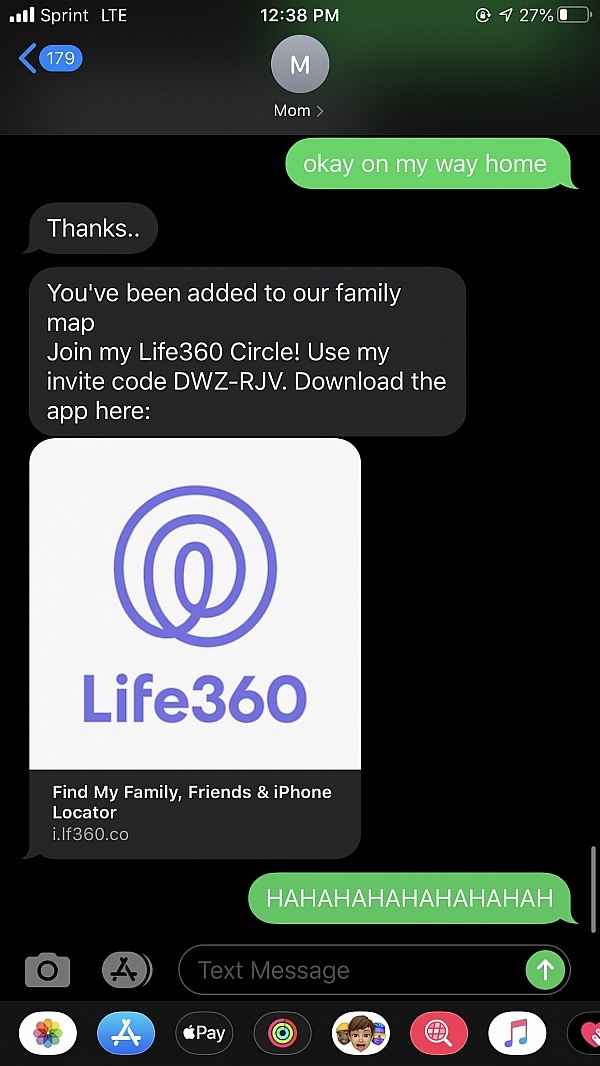Open the image search iMessage app

(439, 1033)
